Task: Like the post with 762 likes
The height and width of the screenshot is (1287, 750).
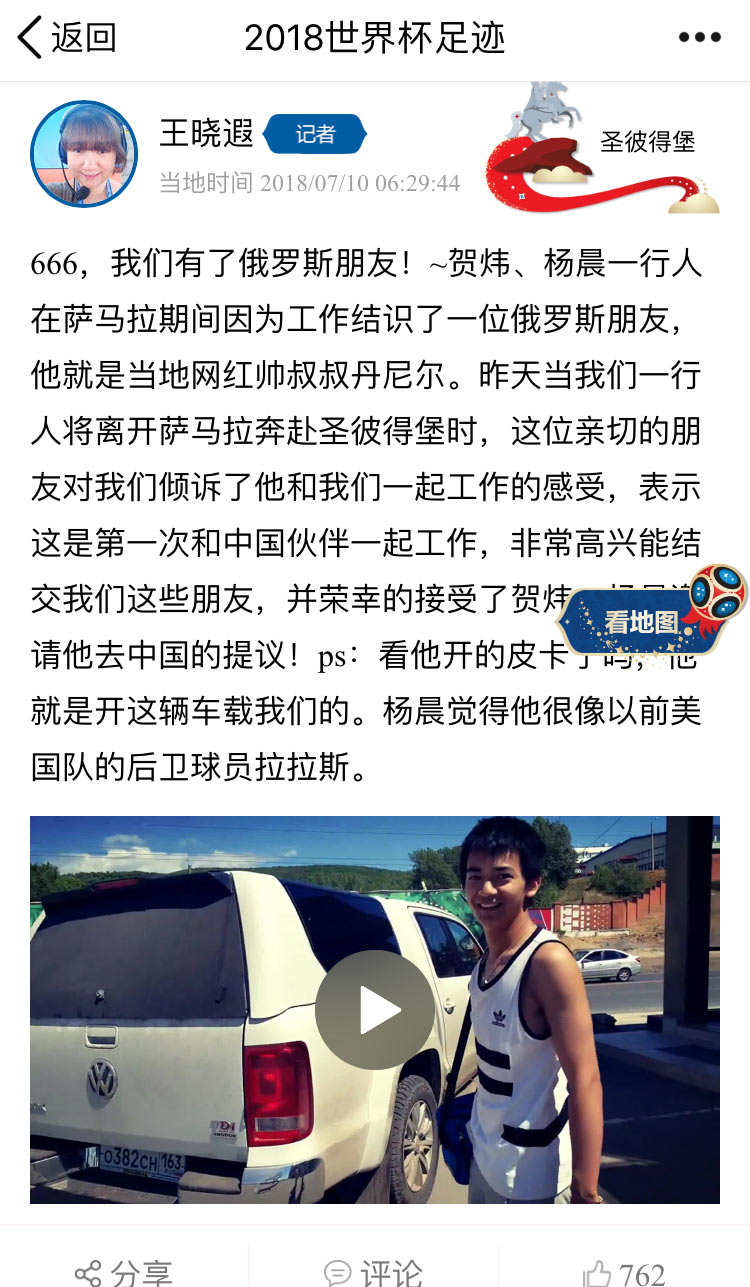Action: coord(624,1272)
